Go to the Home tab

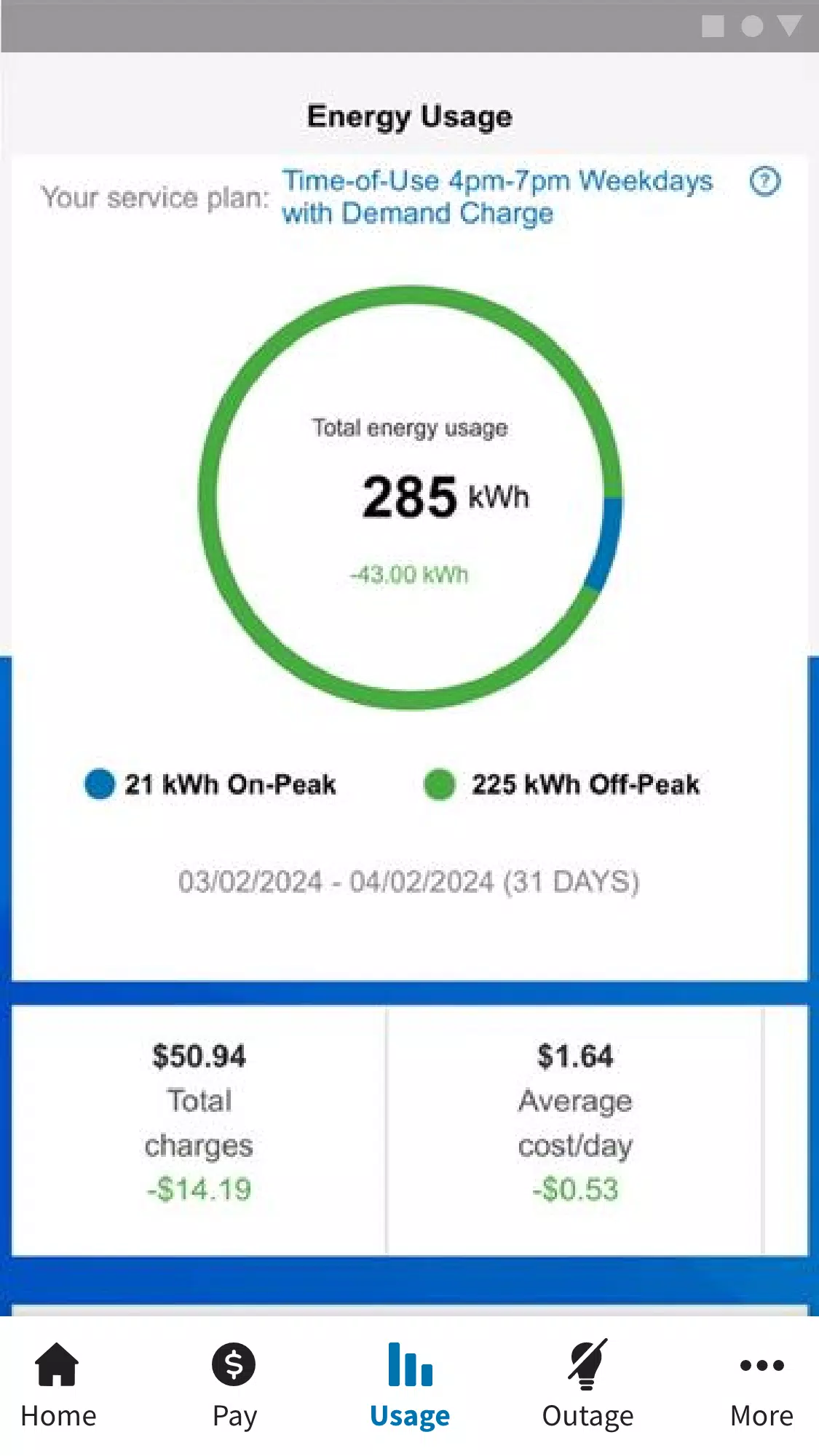point(58,1386)
